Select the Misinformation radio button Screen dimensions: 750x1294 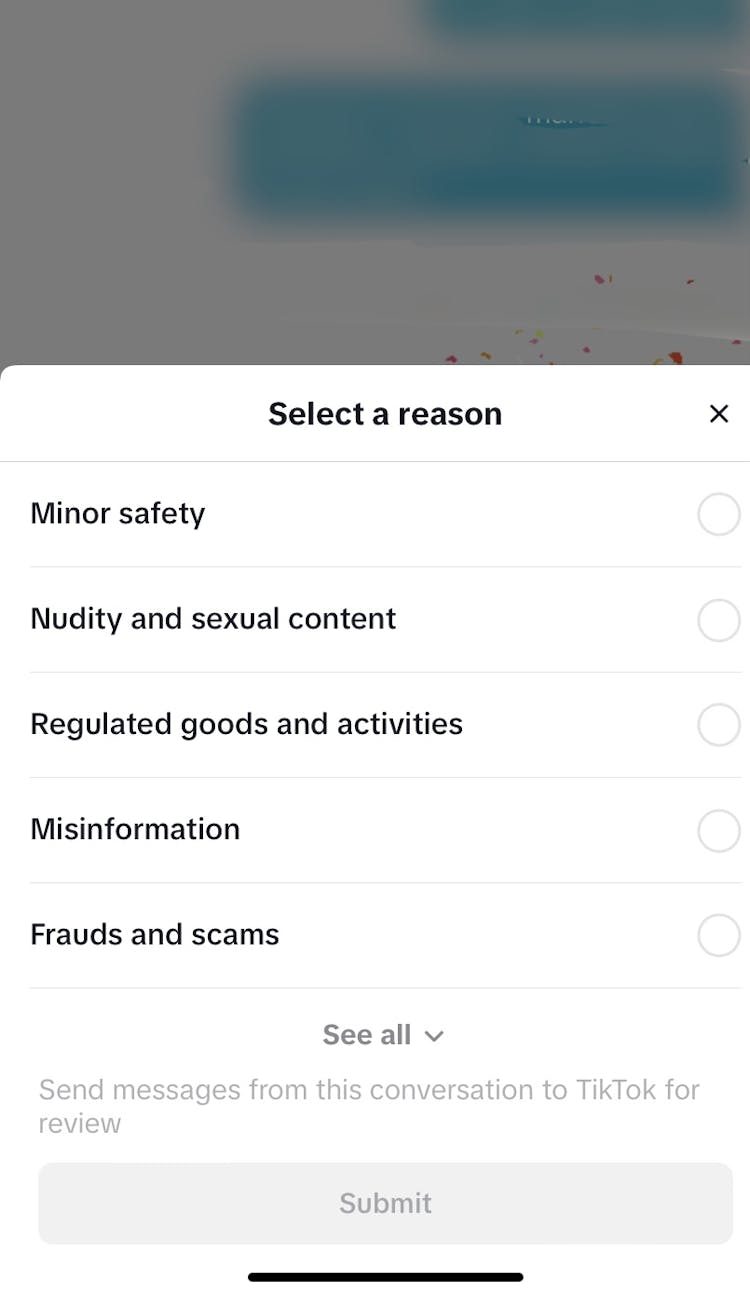719,830
